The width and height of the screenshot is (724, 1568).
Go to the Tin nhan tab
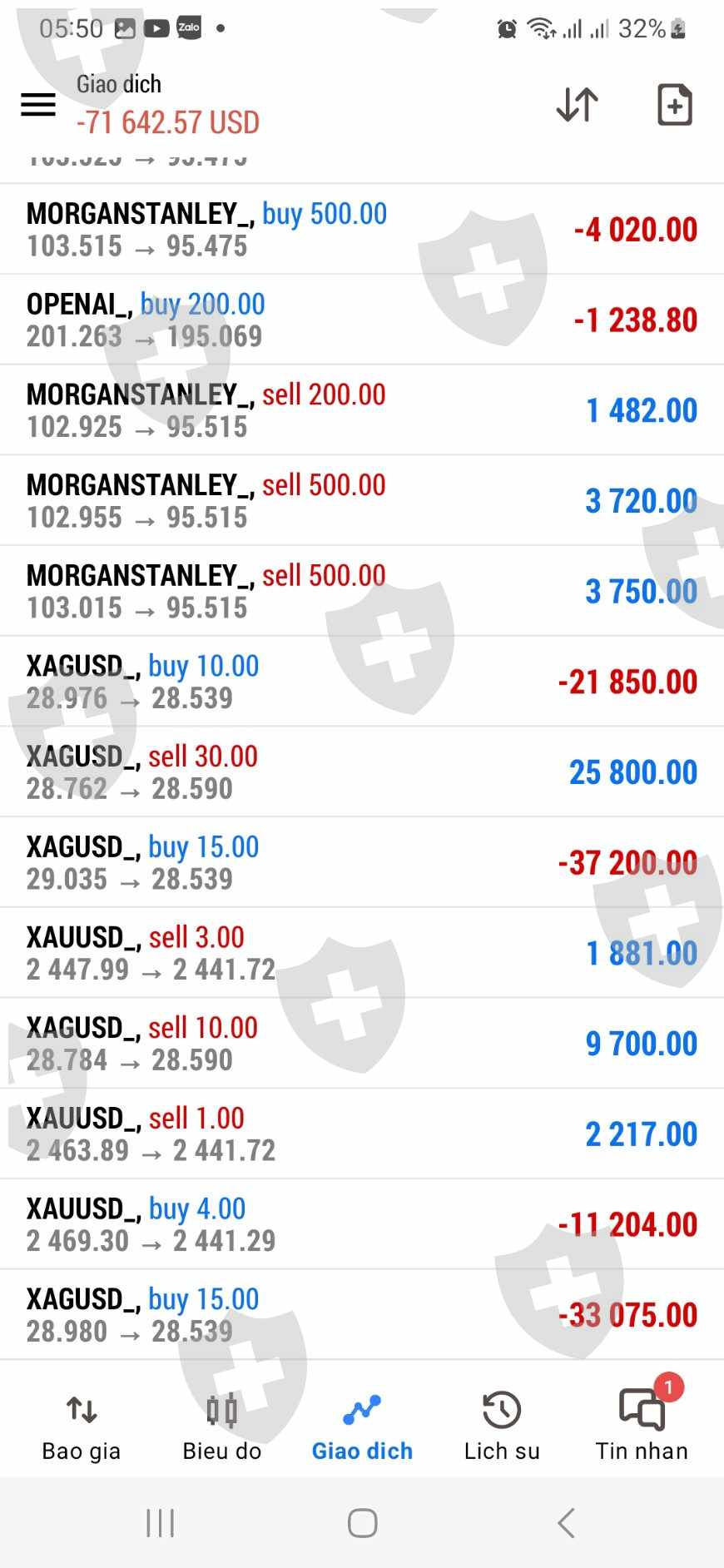(x=642, y=1427)
